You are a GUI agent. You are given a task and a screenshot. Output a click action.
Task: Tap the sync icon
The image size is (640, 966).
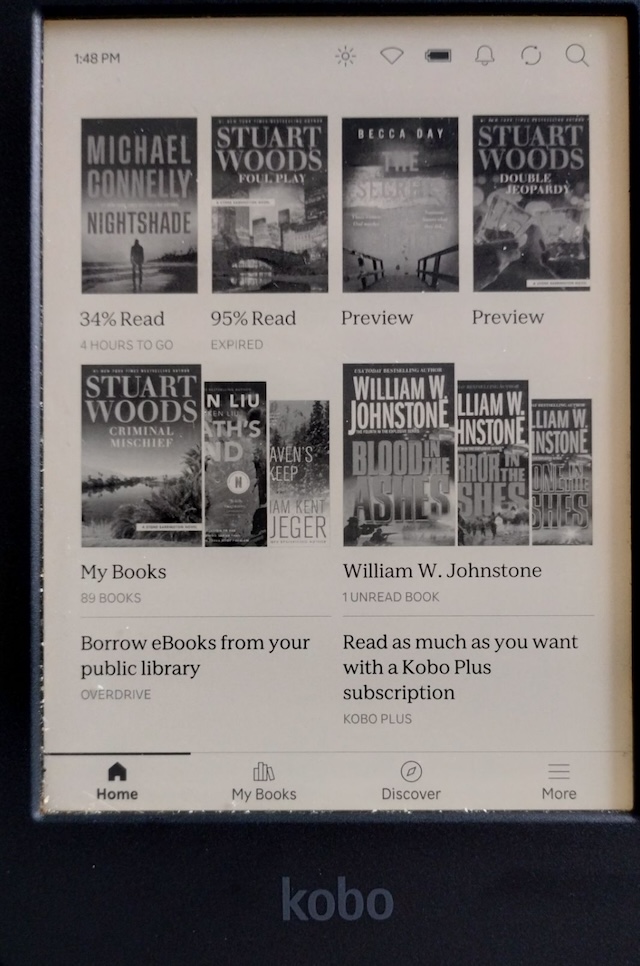click(x=531, y=56)
